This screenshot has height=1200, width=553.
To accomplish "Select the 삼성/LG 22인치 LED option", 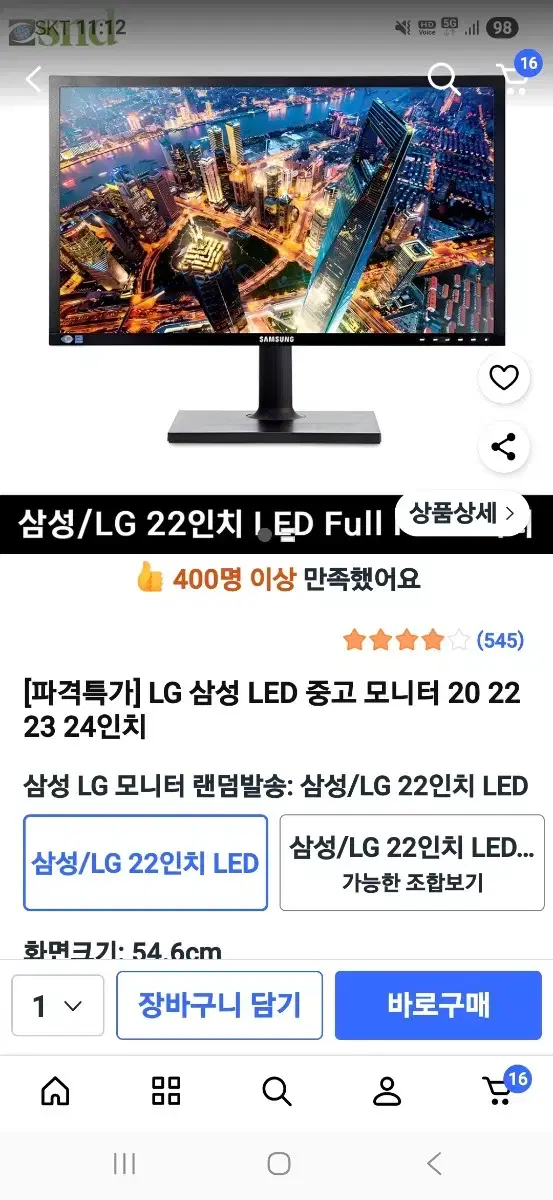I will point(146,863).
